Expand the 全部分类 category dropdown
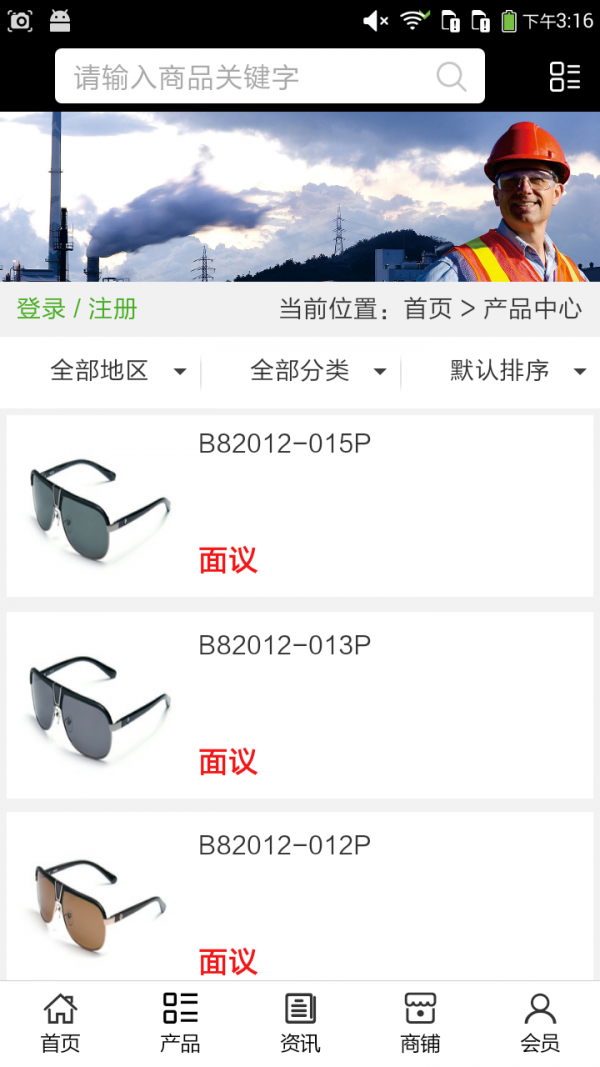 (x=318, y=371)
